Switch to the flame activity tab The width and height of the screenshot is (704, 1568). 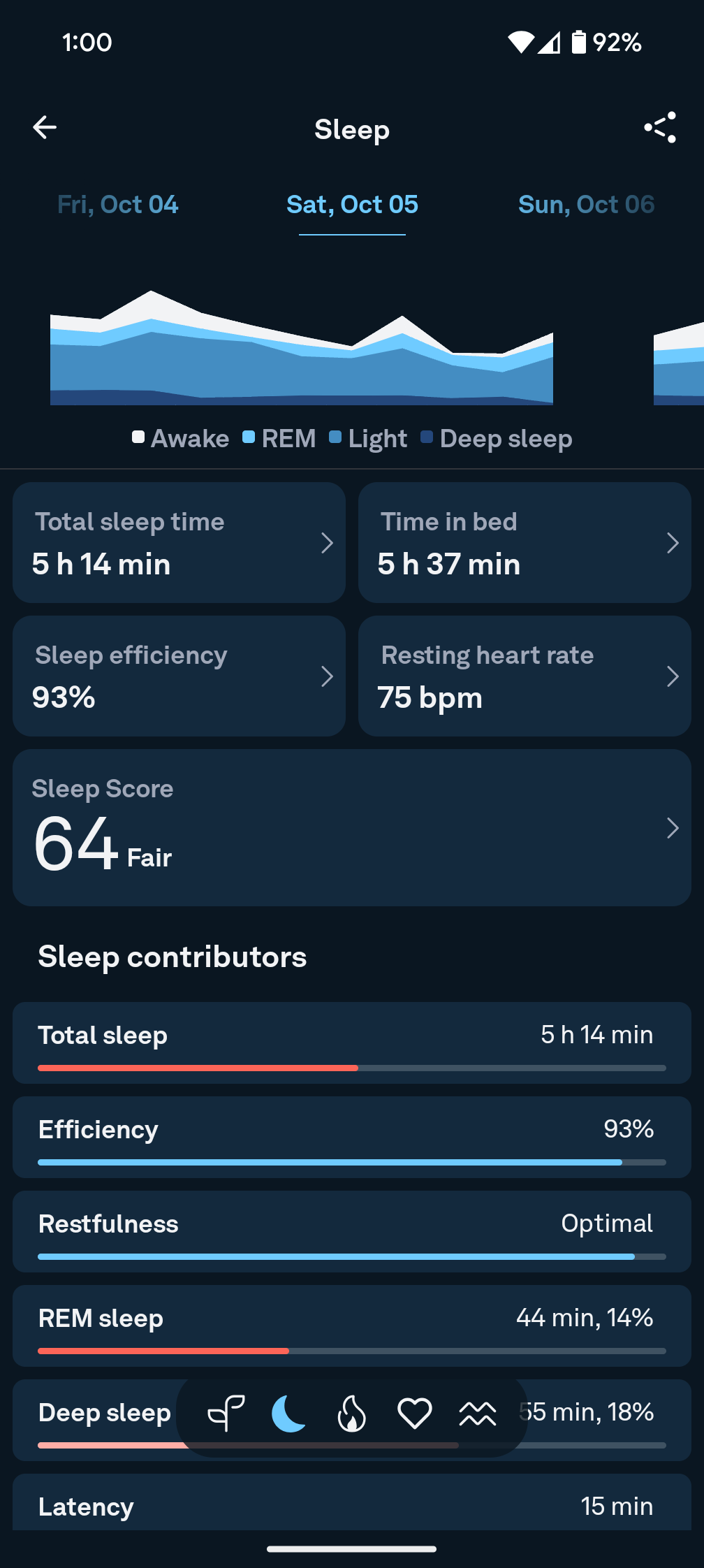[x=351, y=1414]
